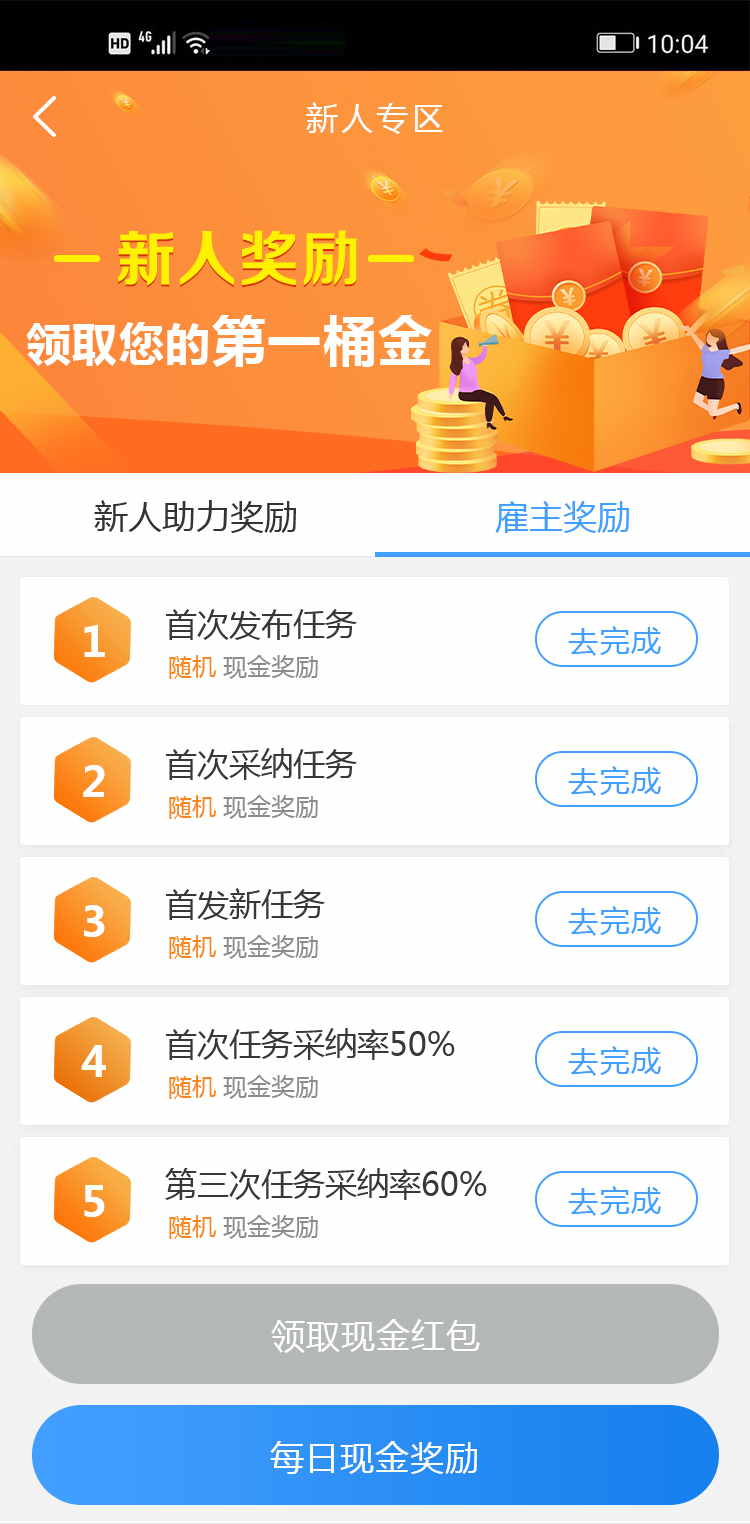Open 每日现金奖励

point(375,1456)
